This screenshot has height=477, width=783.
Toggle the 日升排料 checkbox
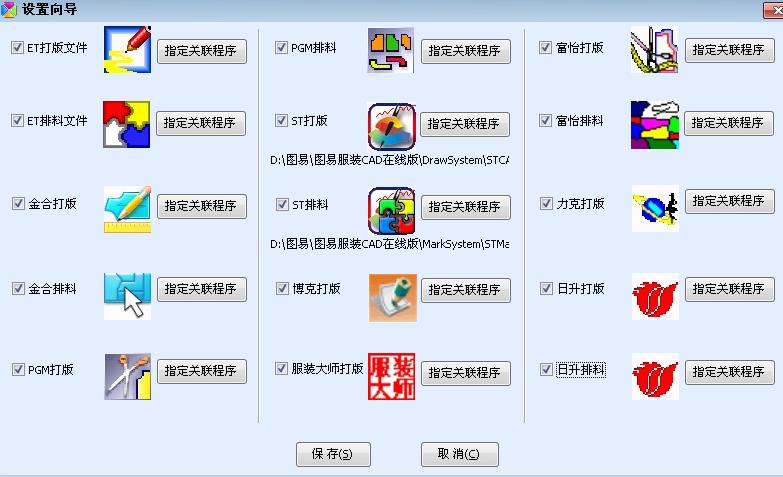pyautogui.click(x=546, y=369)
